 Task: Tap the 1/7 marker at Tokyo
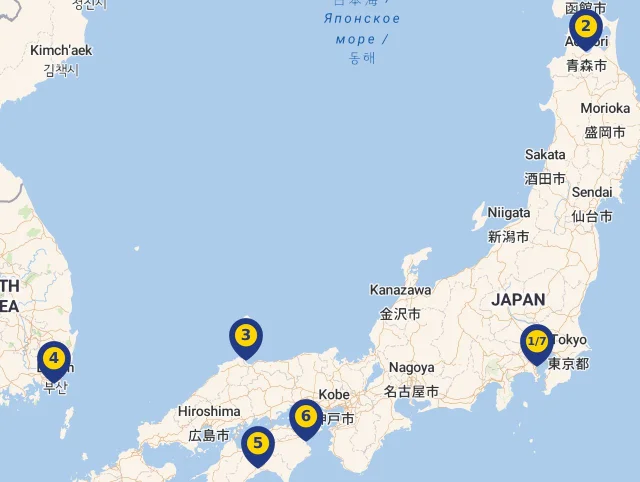[537, 342]
